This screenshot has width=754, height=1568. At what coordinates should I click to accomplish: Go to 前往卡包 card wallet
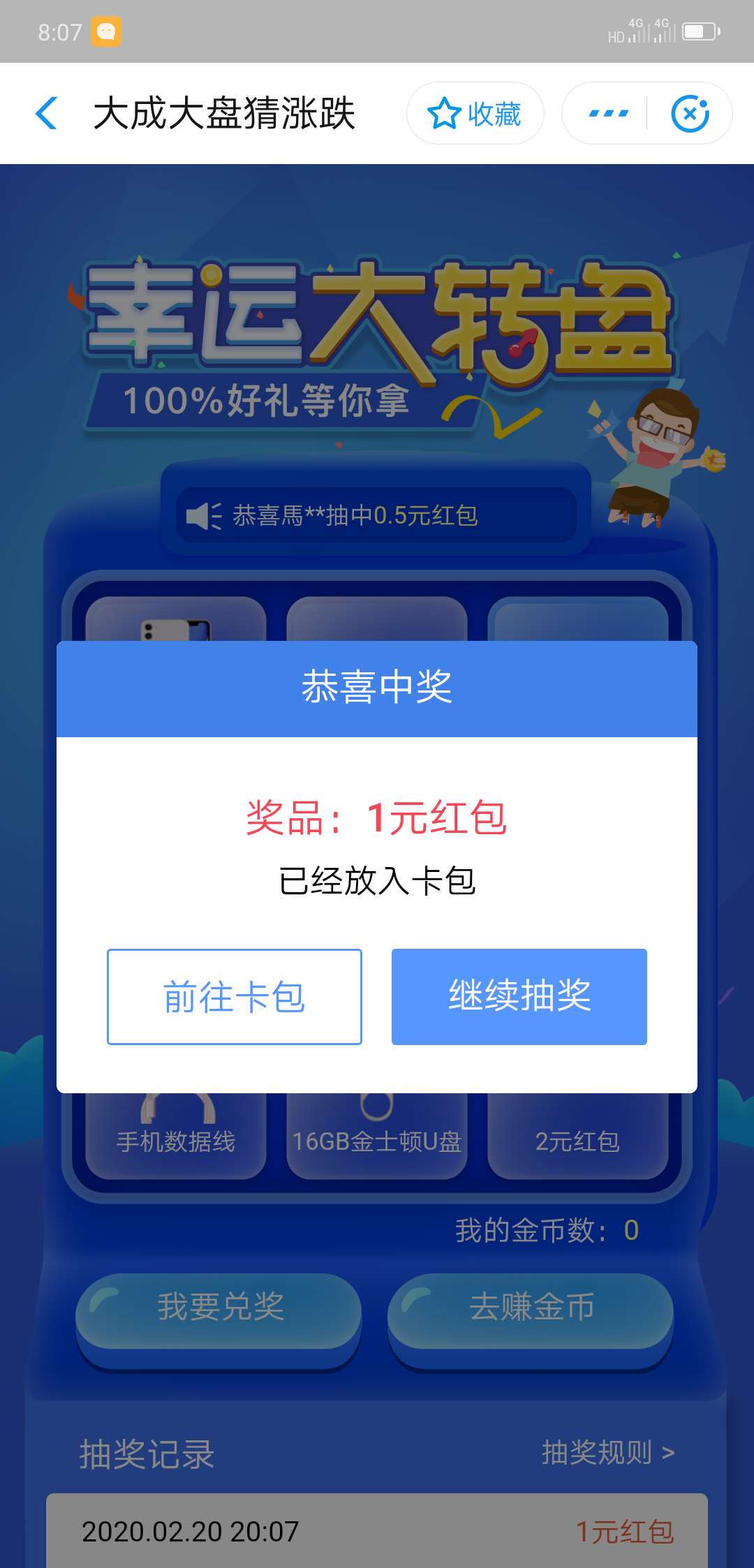tap(235, 996)
